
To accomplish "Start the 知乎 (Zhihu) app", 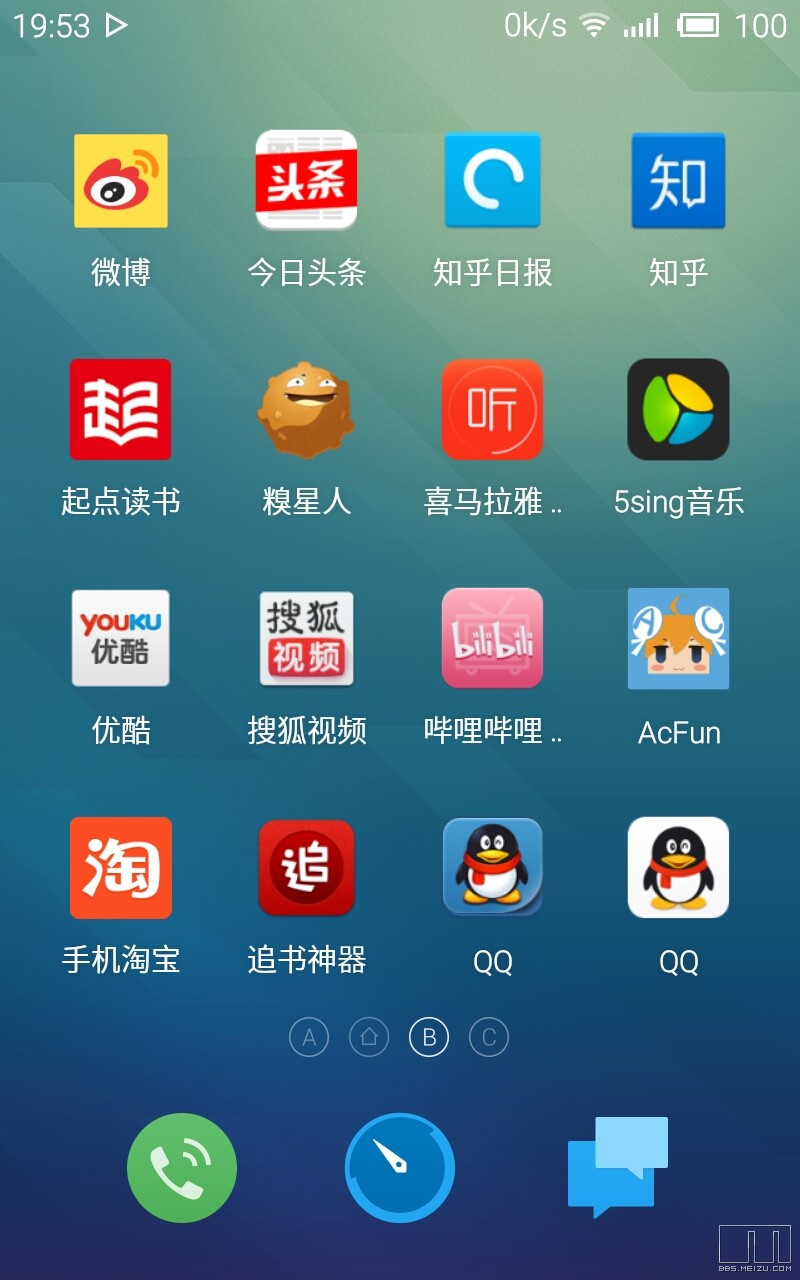I will 678,180.
